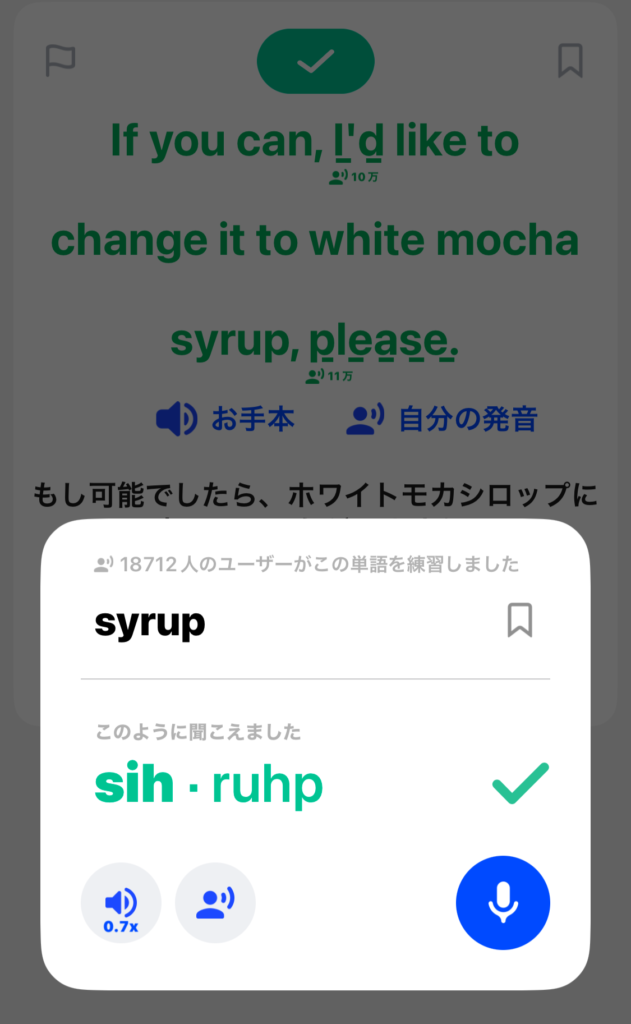Report this sentence with the flag icon
631x1024 pixels.
[x=60, y=61]
